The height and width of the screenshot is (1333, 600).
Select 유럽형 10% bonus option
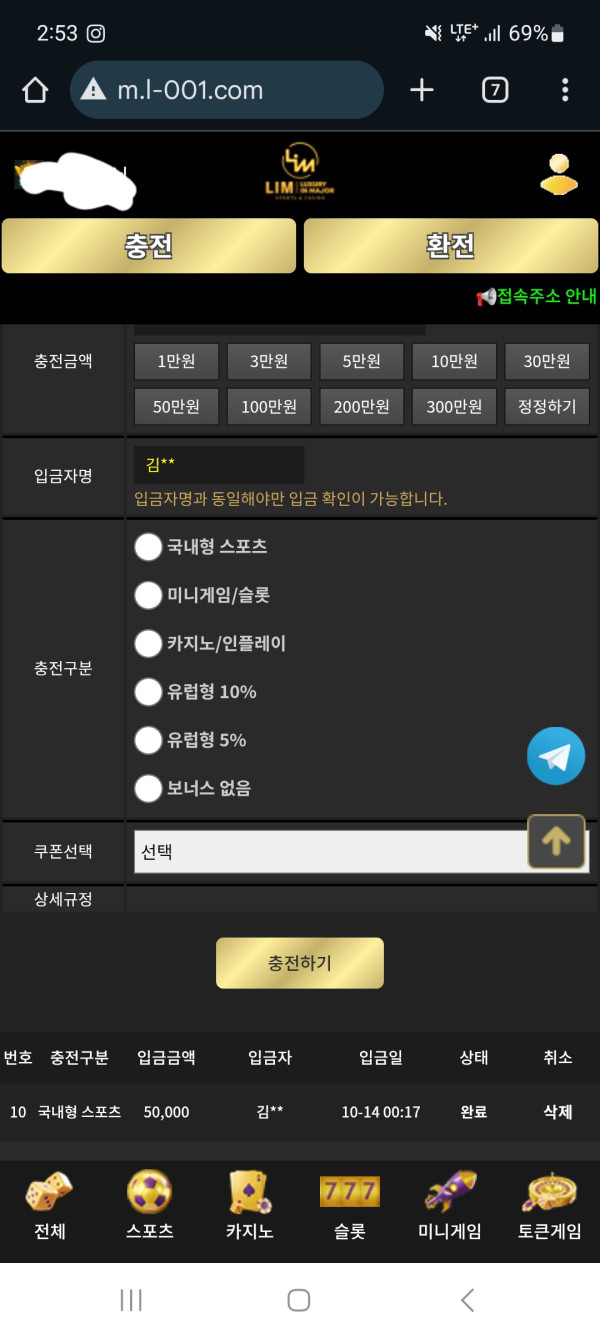(x=149, y=692)
